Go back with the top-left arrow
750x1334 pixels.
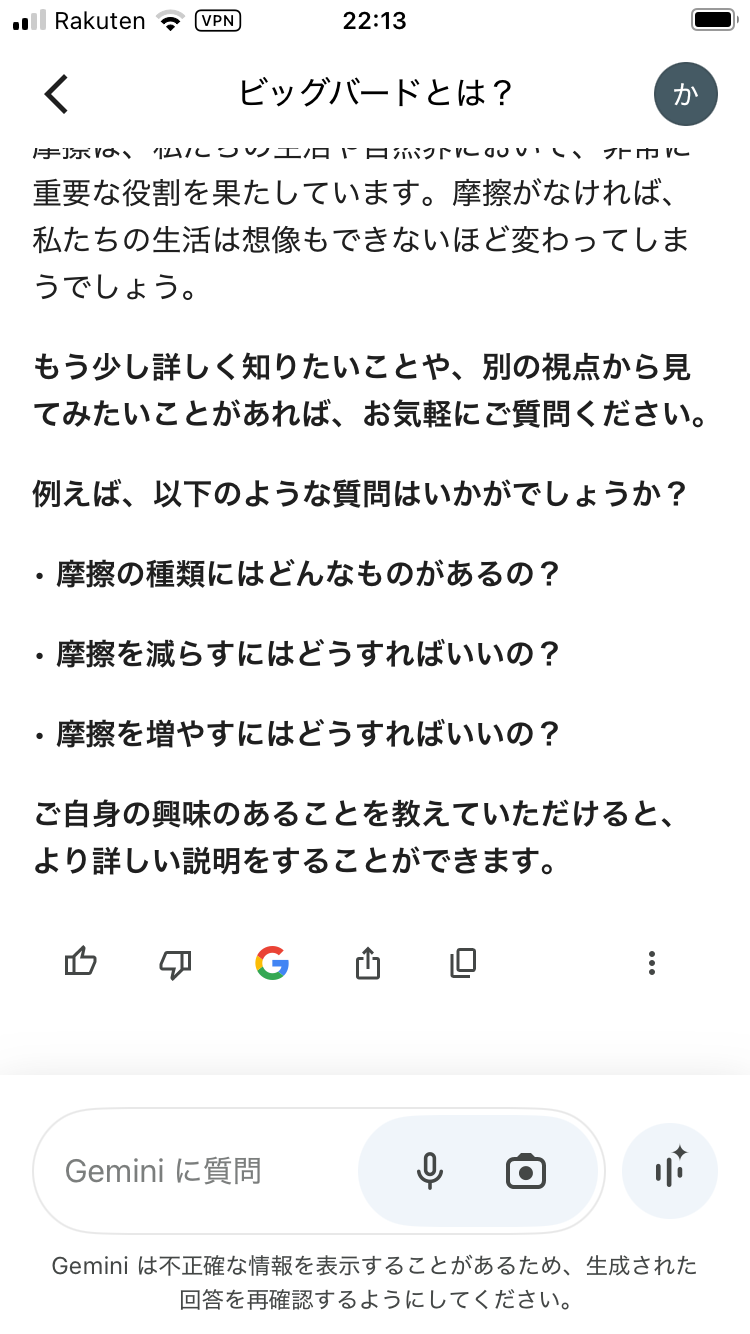pyautogui.click(x=57, y=94)
